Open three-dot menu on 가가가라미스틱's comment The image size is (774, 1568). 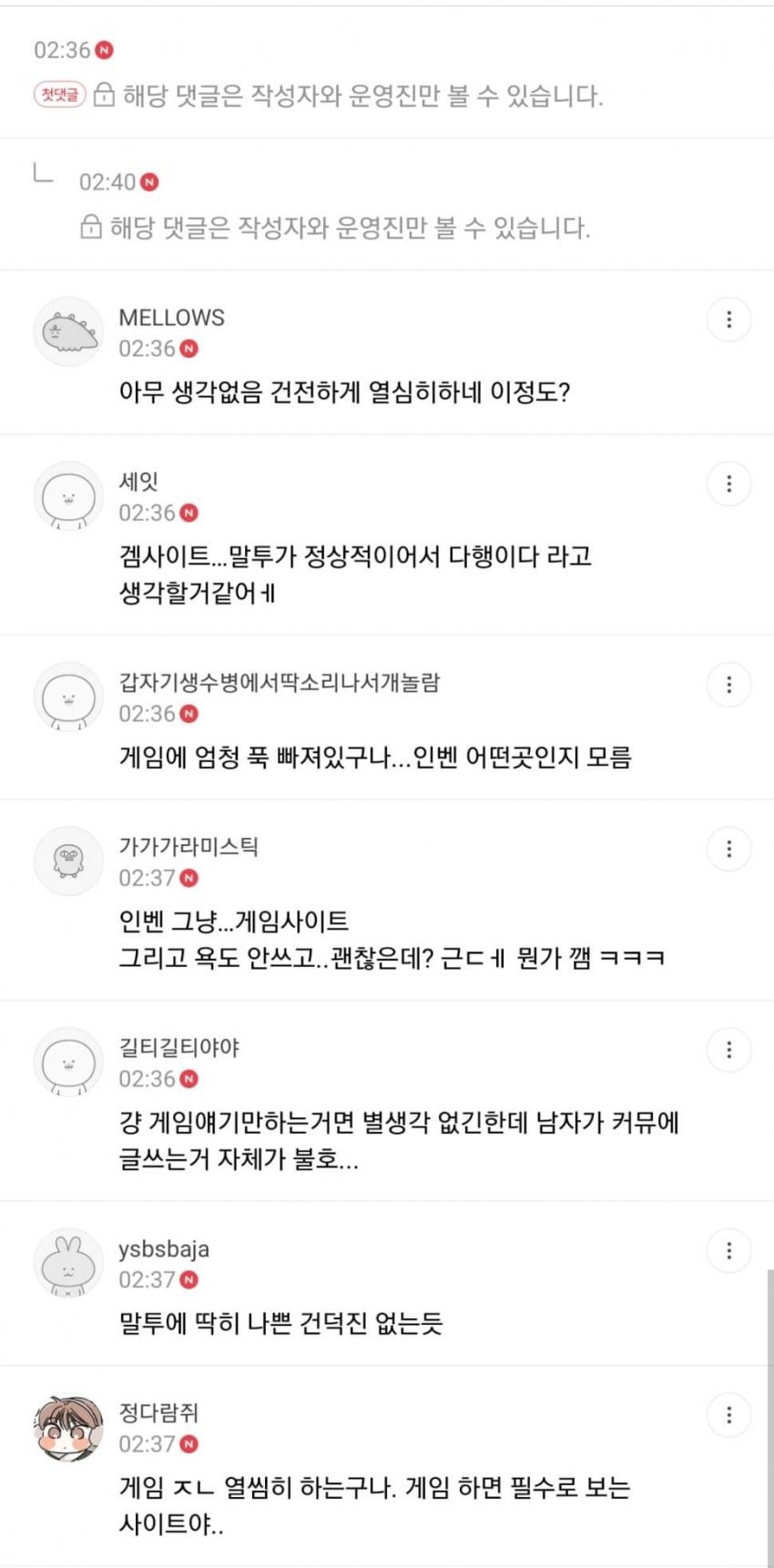click(728, 849)
